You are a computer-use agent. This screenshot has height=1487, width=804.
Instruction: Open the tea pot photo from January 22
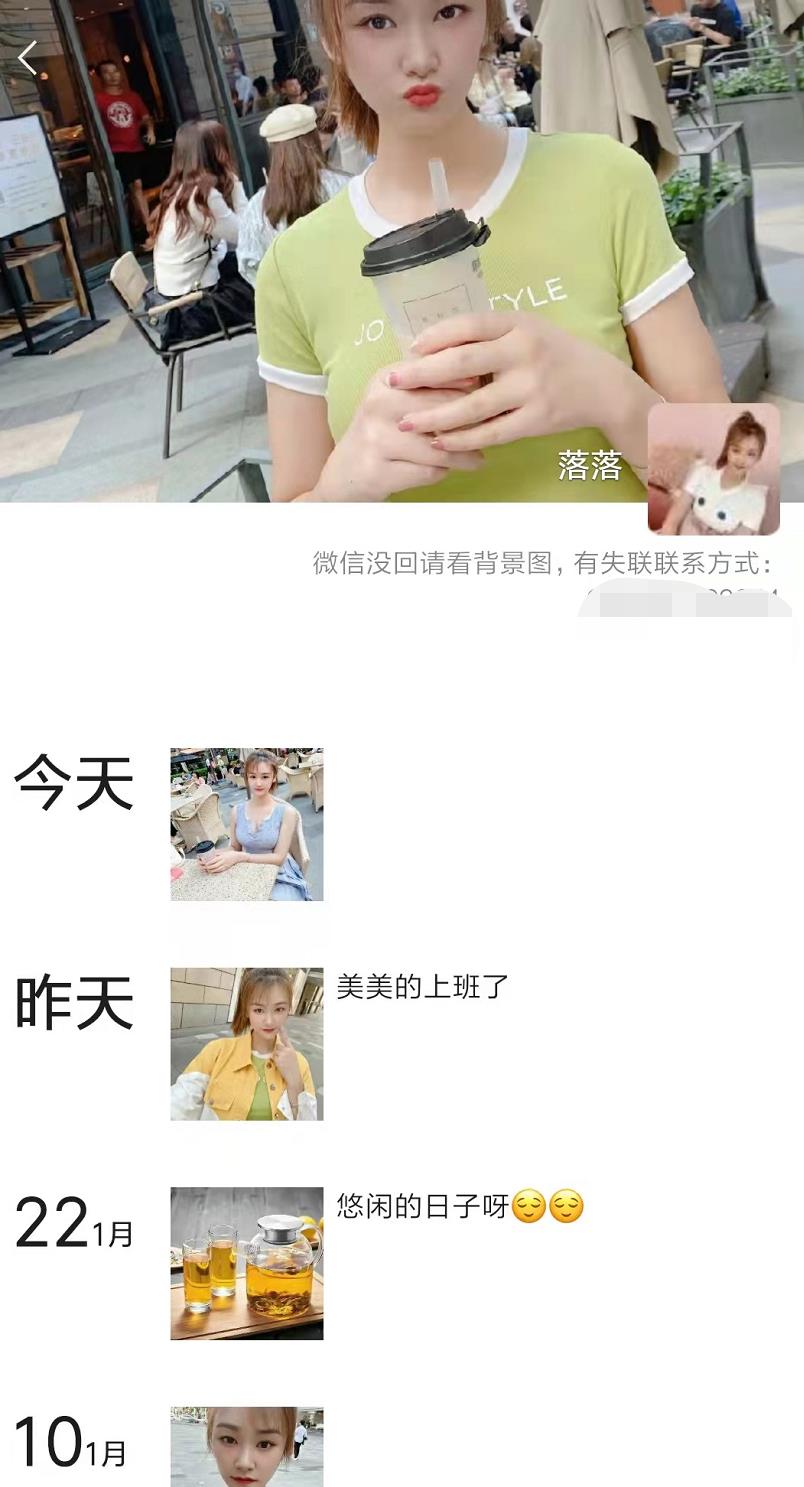(246, 1261)
